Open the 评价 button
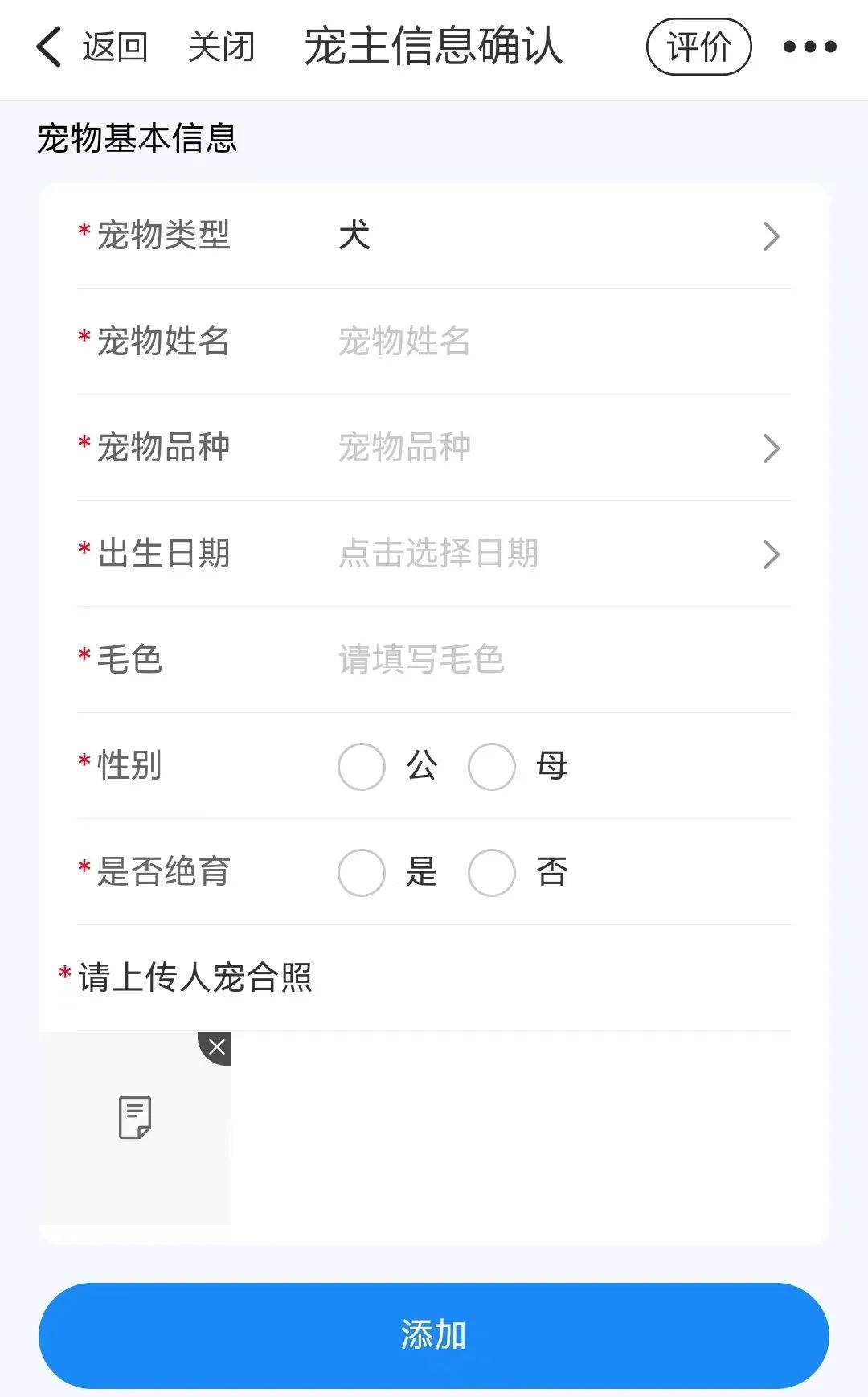 click(x=698, y=47)
